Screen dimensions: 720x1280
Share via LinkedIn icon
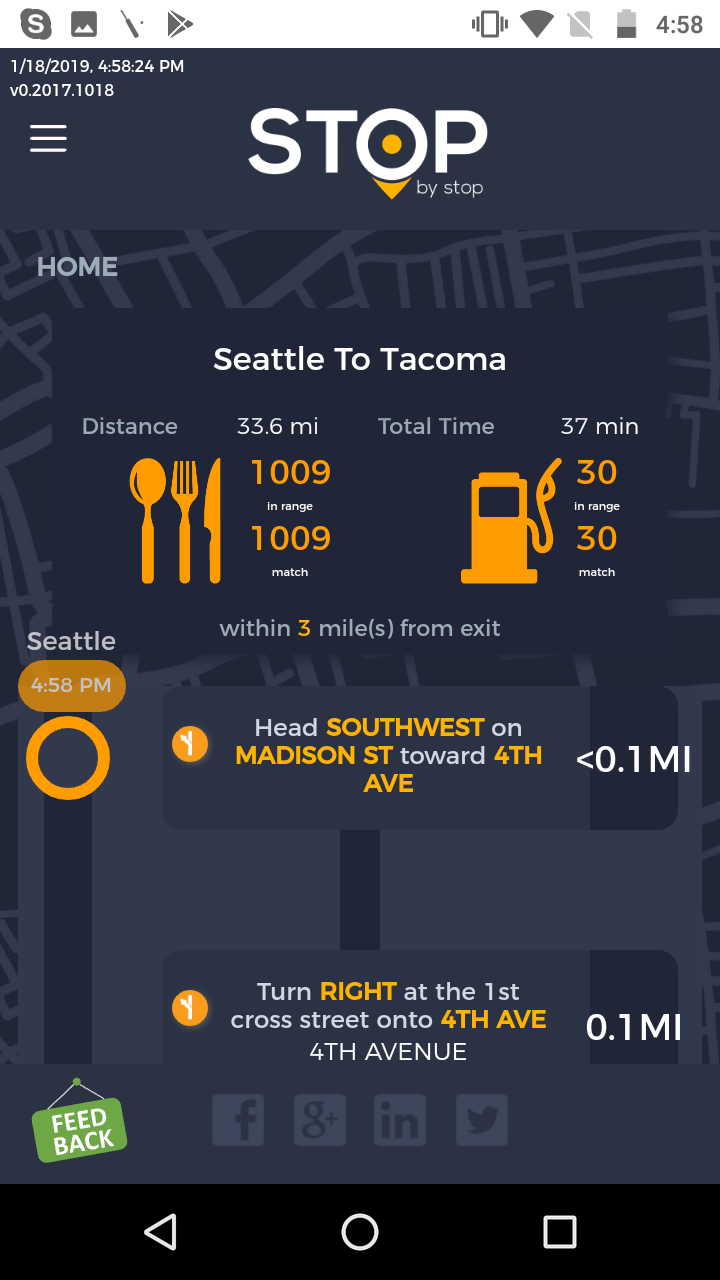tap(400, 1120)
